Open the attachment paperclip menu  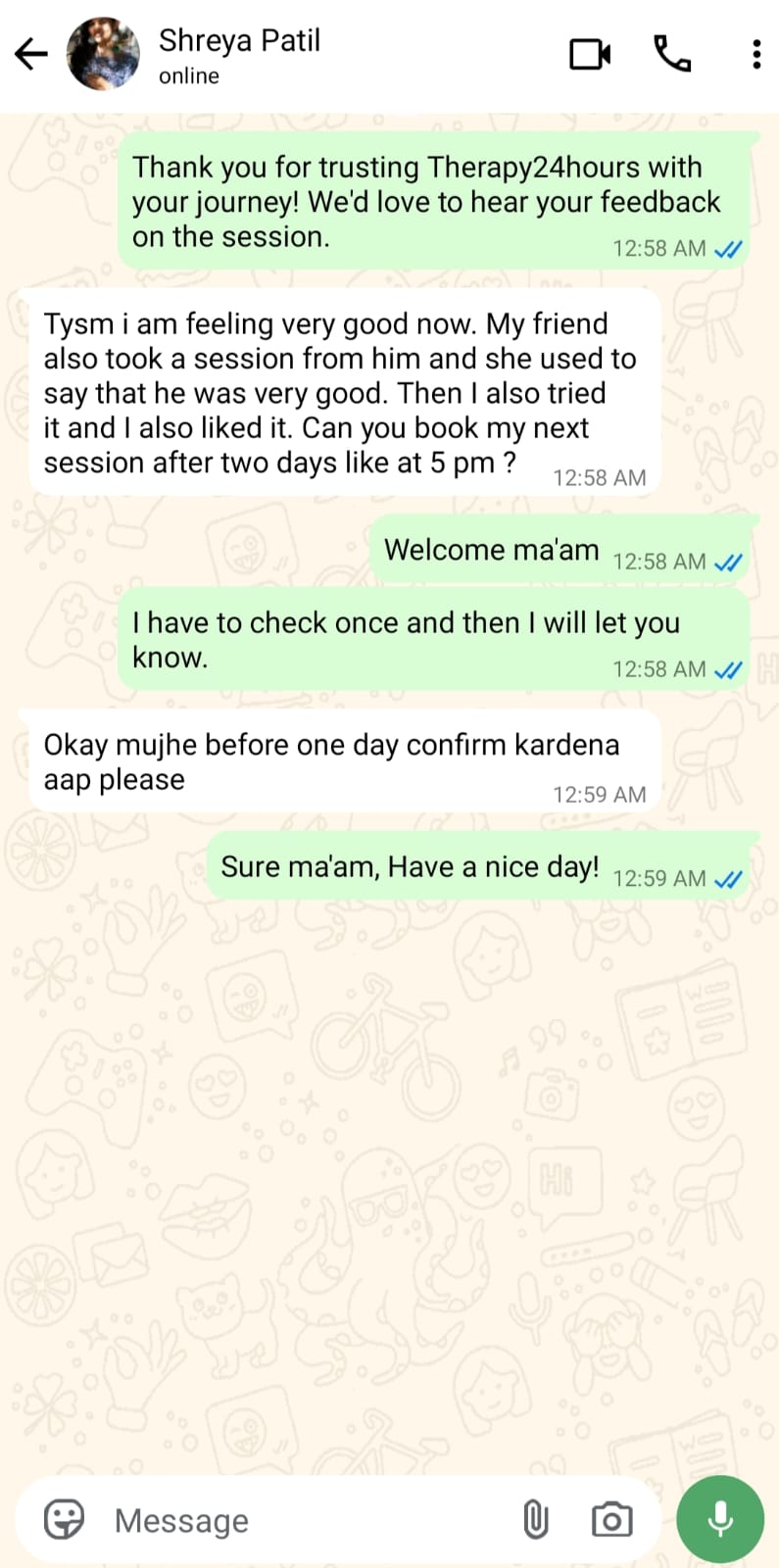click(x=535, y=1520)
